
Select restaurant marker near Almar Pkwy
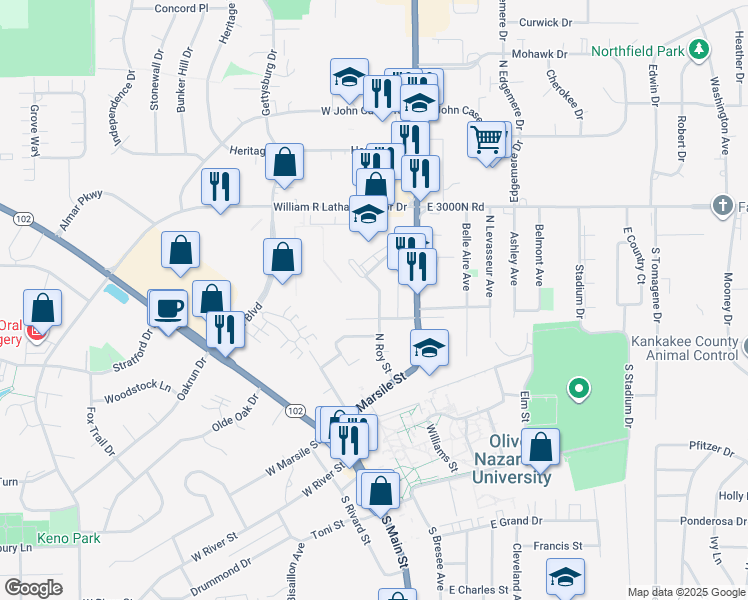222,186
